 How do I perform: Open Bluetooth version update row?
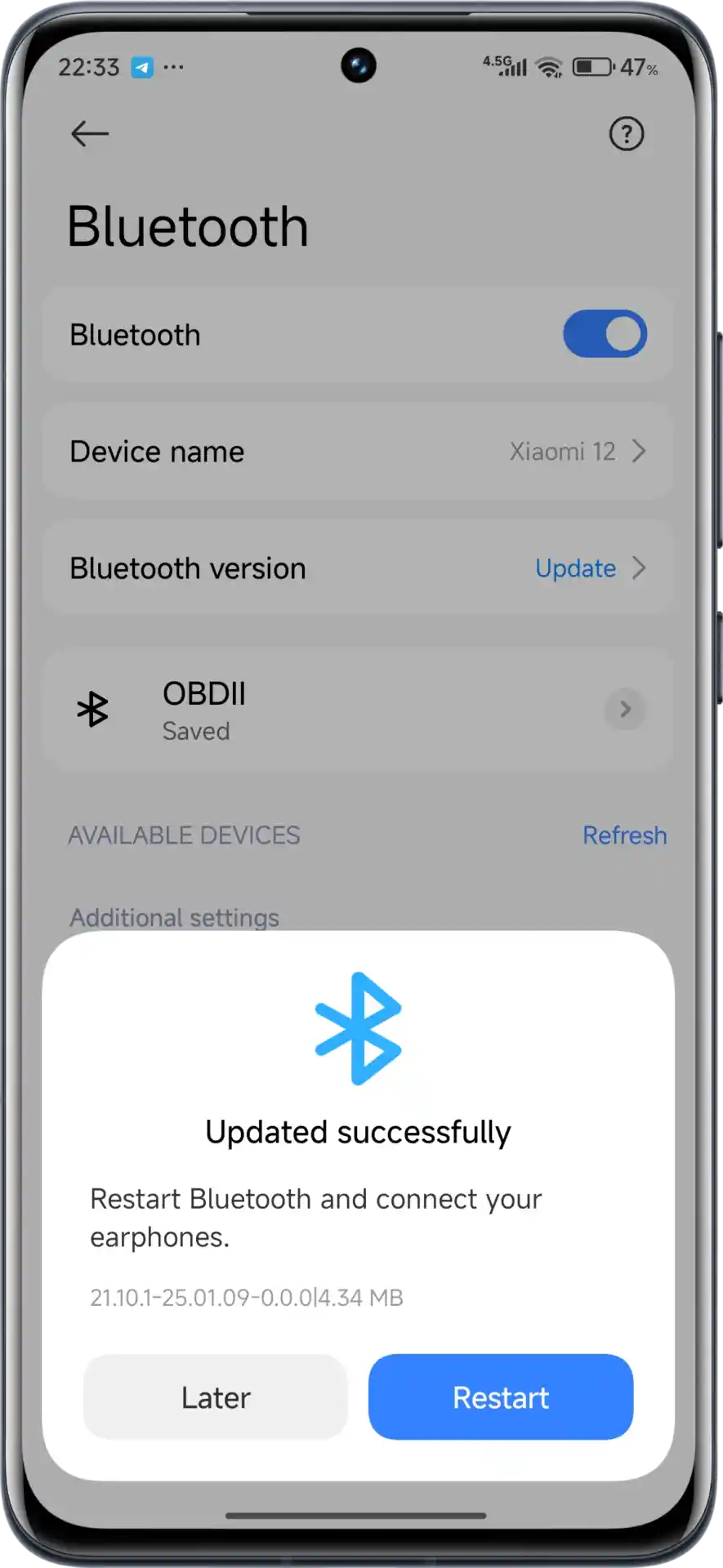coord(357,568)
